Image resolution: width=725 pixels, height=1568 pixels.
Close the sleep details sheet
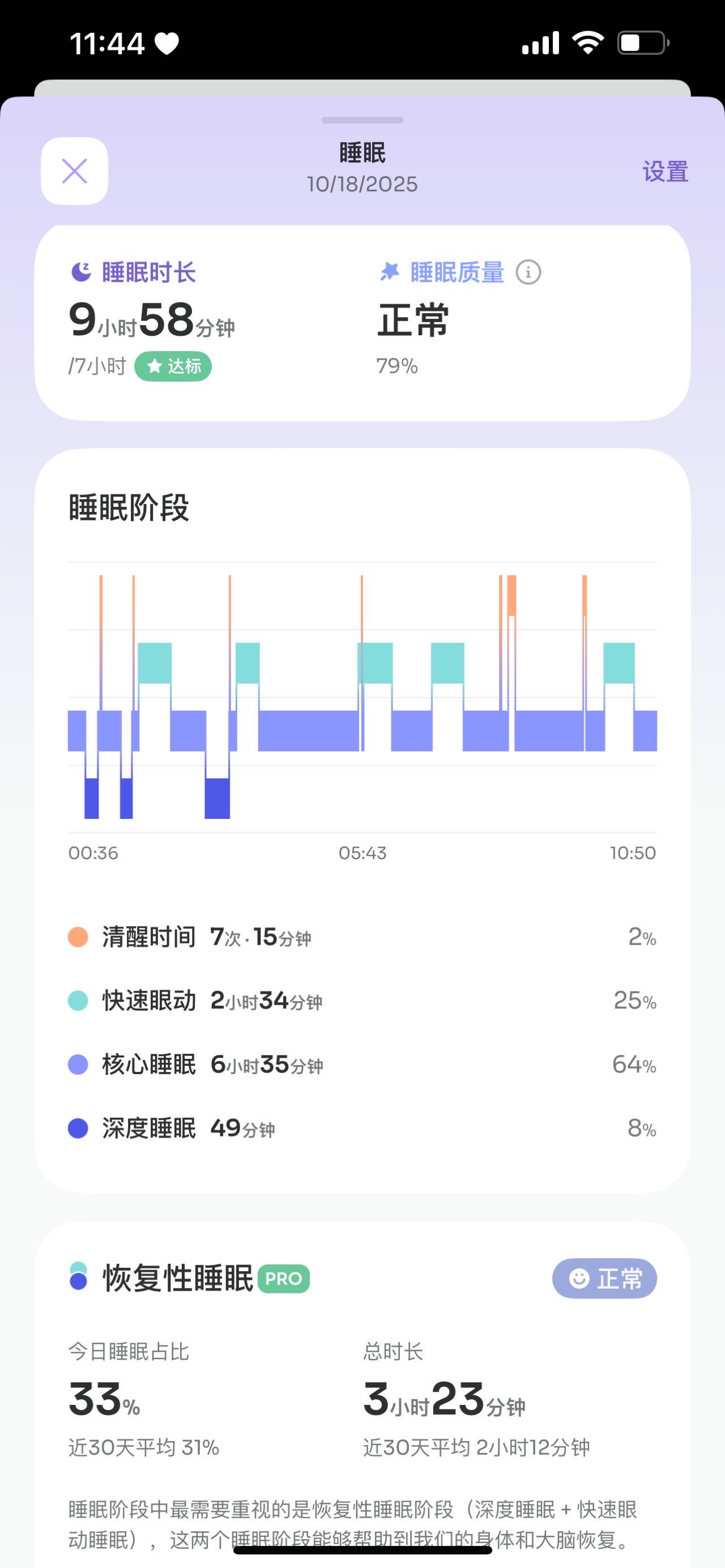[74, 171]
